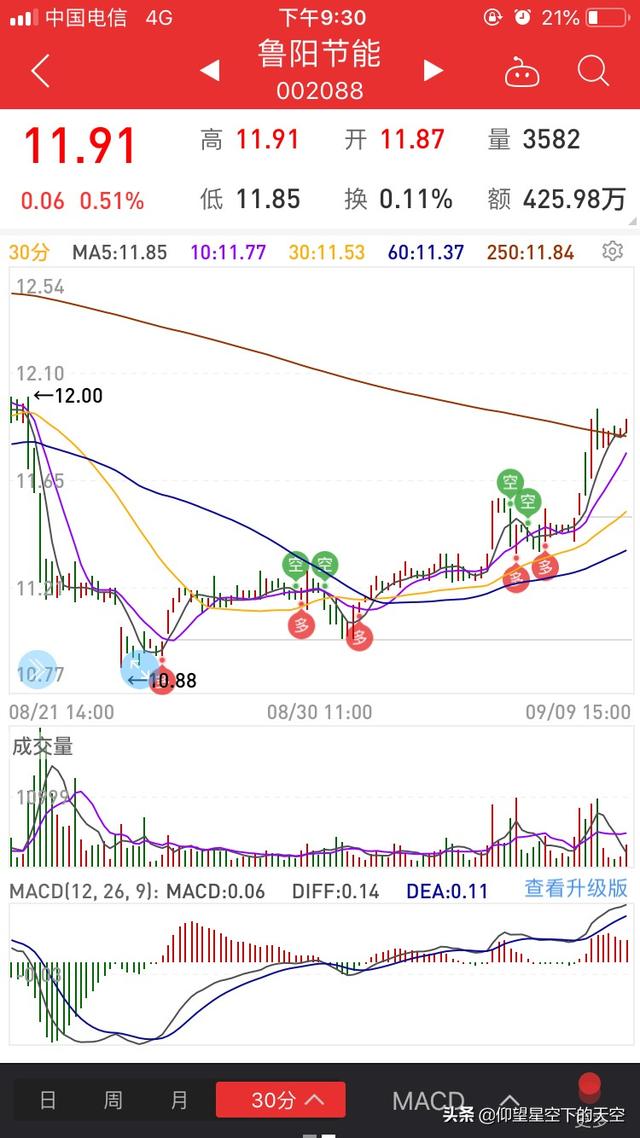Open chart settings gear
Screen dimensions: 640x1138
point(612,252)
